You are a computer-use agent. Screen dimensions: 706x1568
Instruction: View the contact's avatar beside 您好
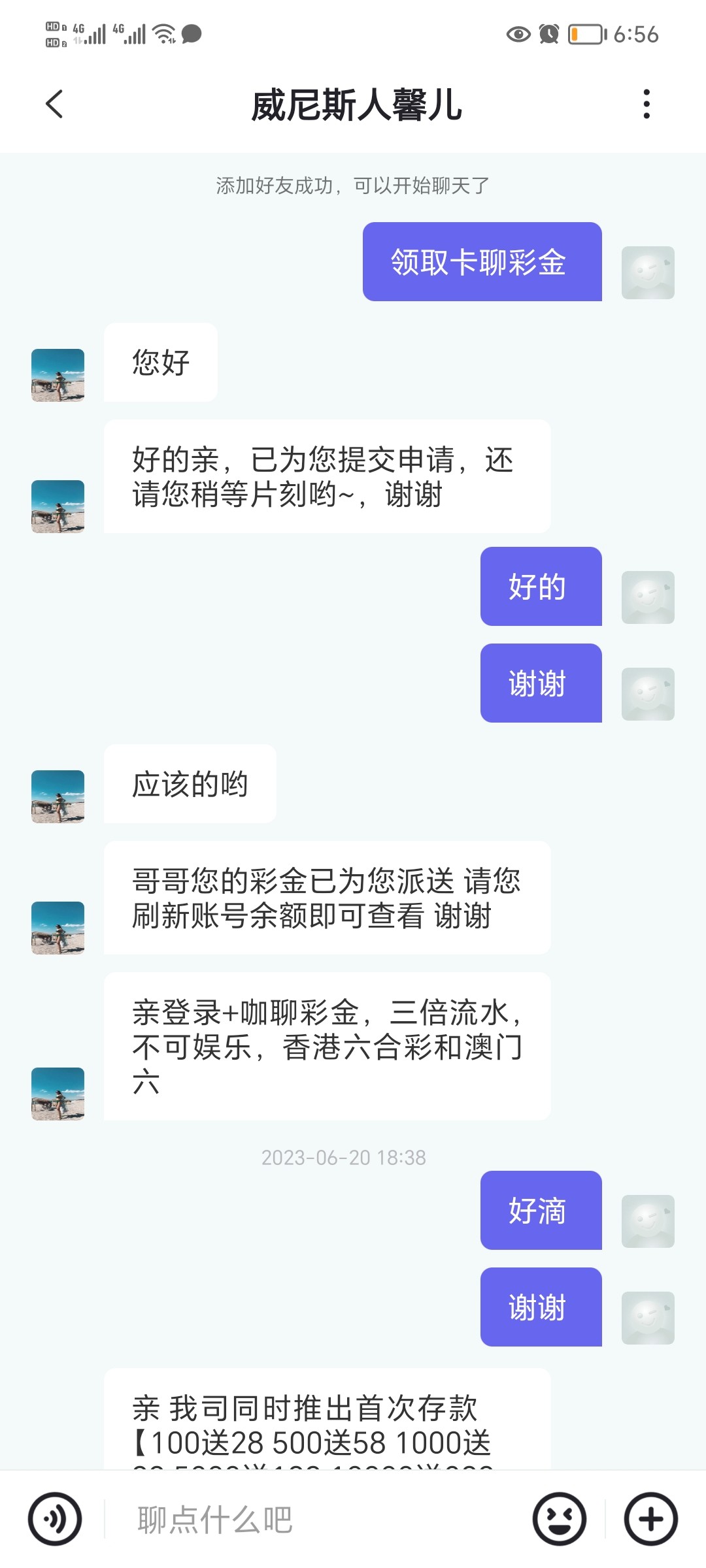(x=58, y=375)
